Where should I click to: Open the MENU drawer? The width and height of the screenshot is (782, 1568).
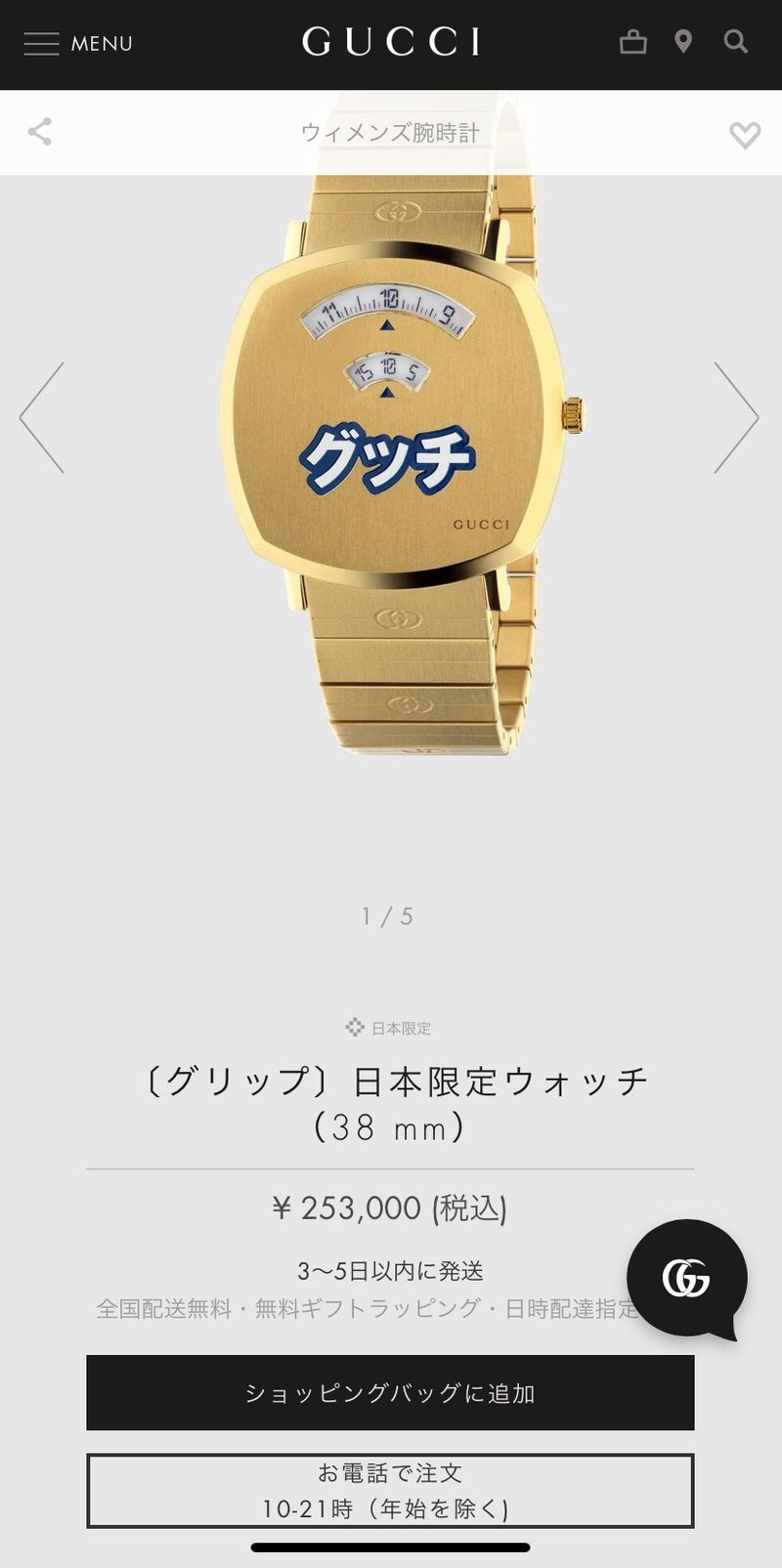[78, 43]
